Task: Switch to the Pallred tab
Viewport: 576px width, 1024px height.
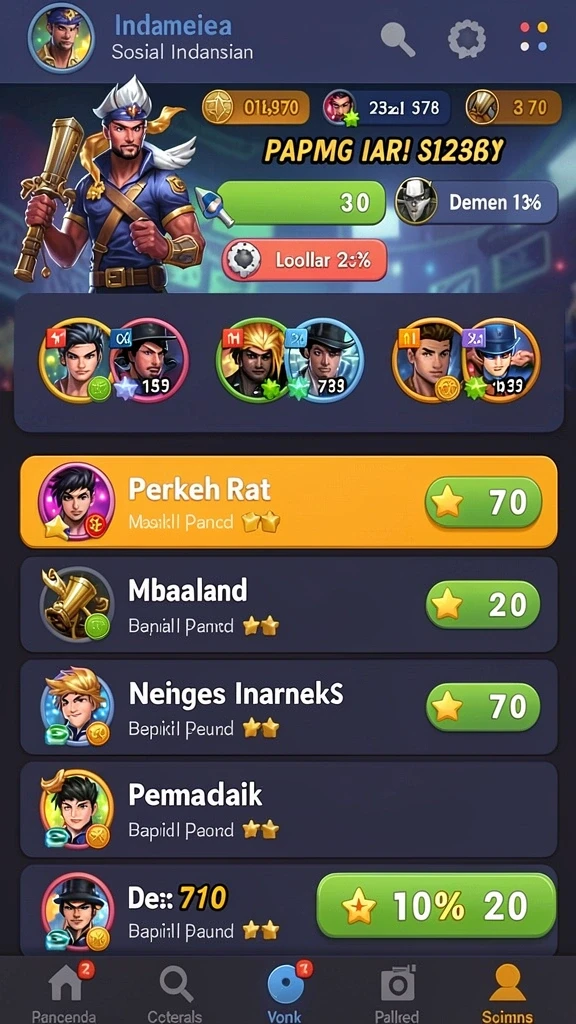Action: [397, 991]
